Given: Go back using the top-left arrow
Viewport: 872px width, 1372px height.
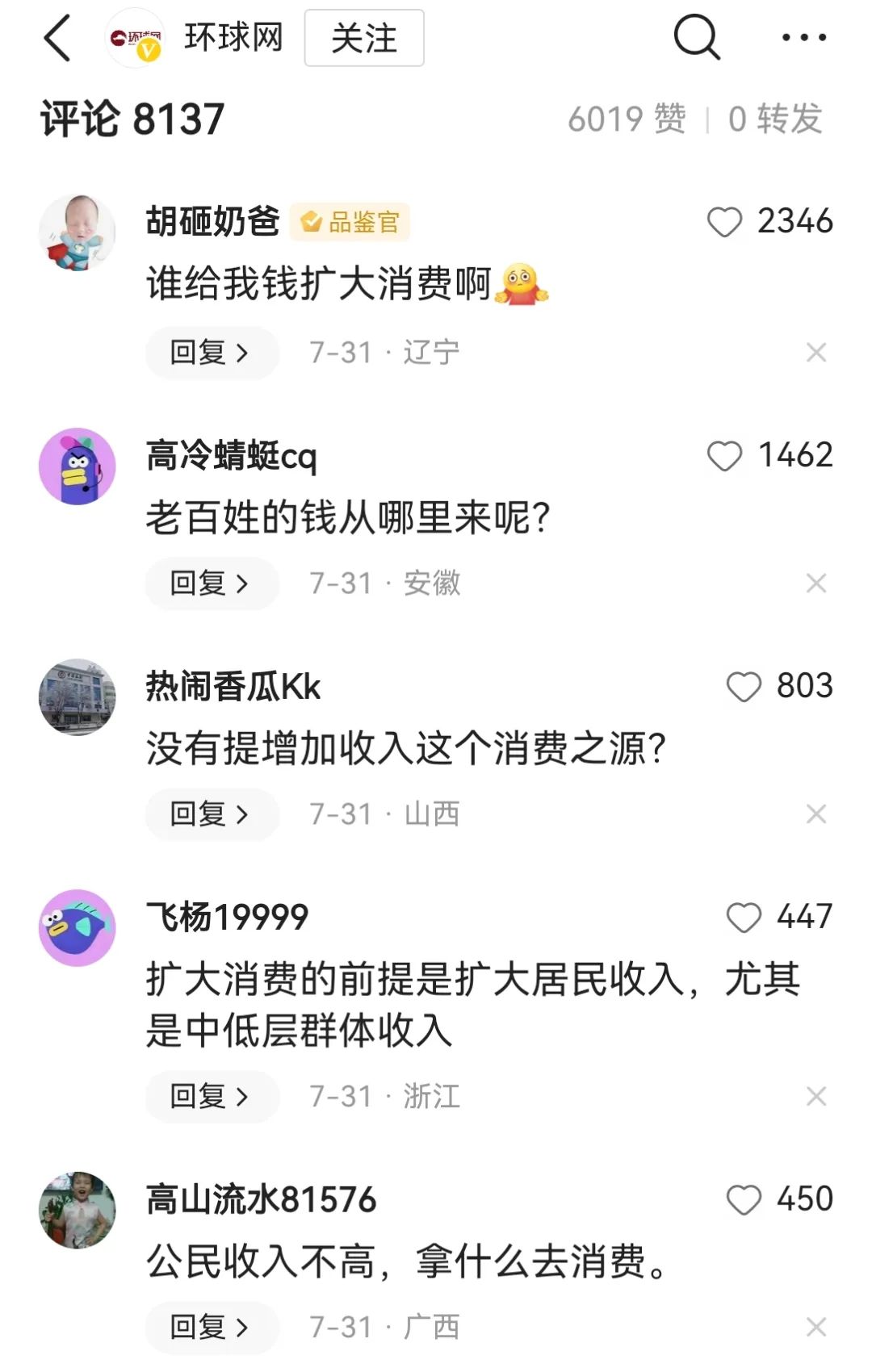Looking at the screenshot, I should [57, 38].
